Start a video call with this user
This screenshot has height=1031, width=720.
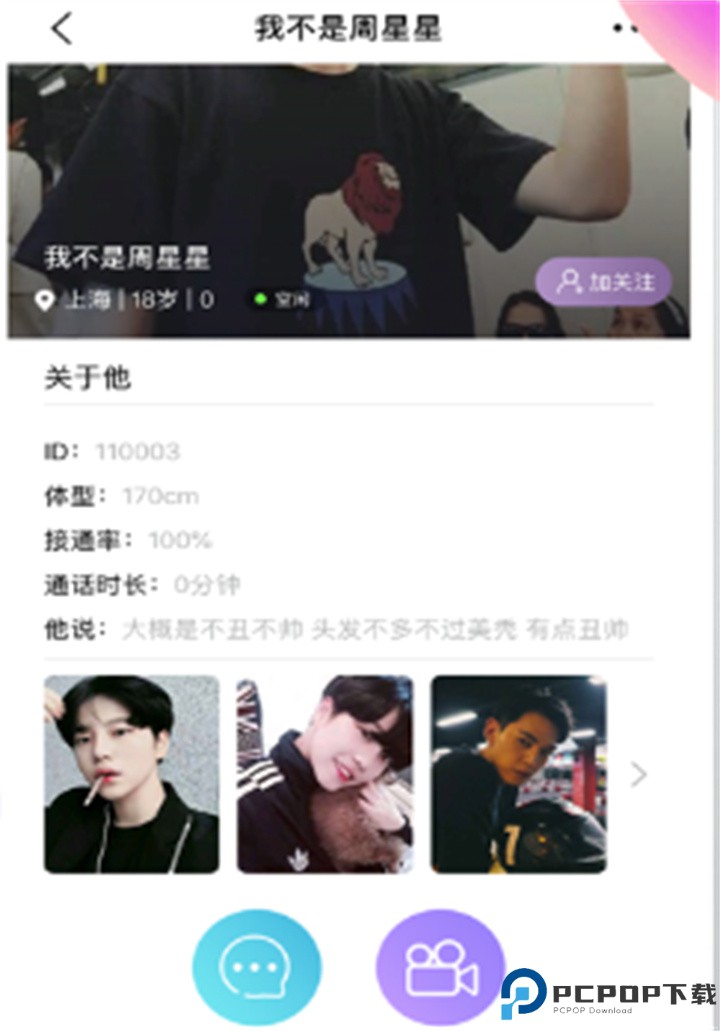pyautogui.click(x=440, y=968)
